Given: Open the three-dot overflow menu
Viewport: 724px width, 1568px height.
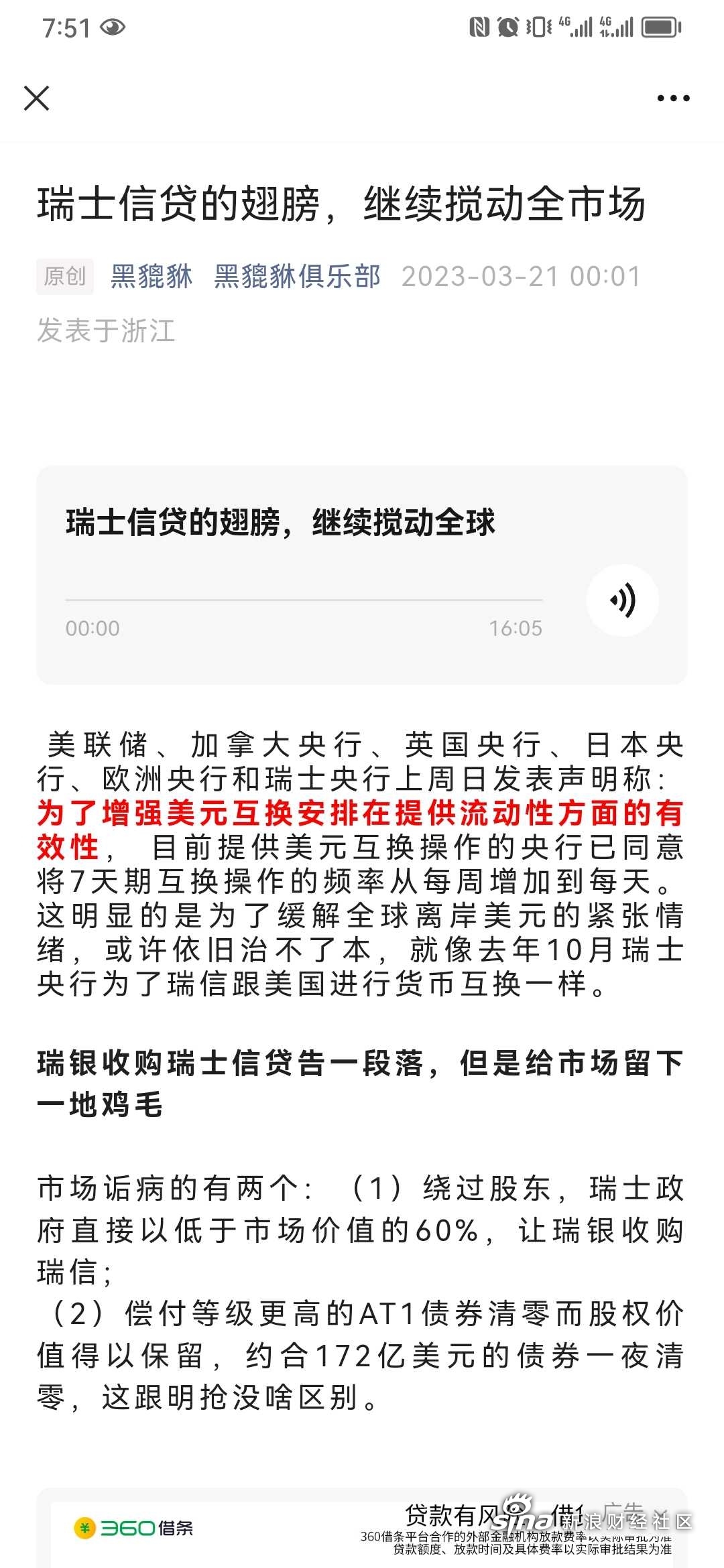Looking at the screenshot, I should 673,98.
